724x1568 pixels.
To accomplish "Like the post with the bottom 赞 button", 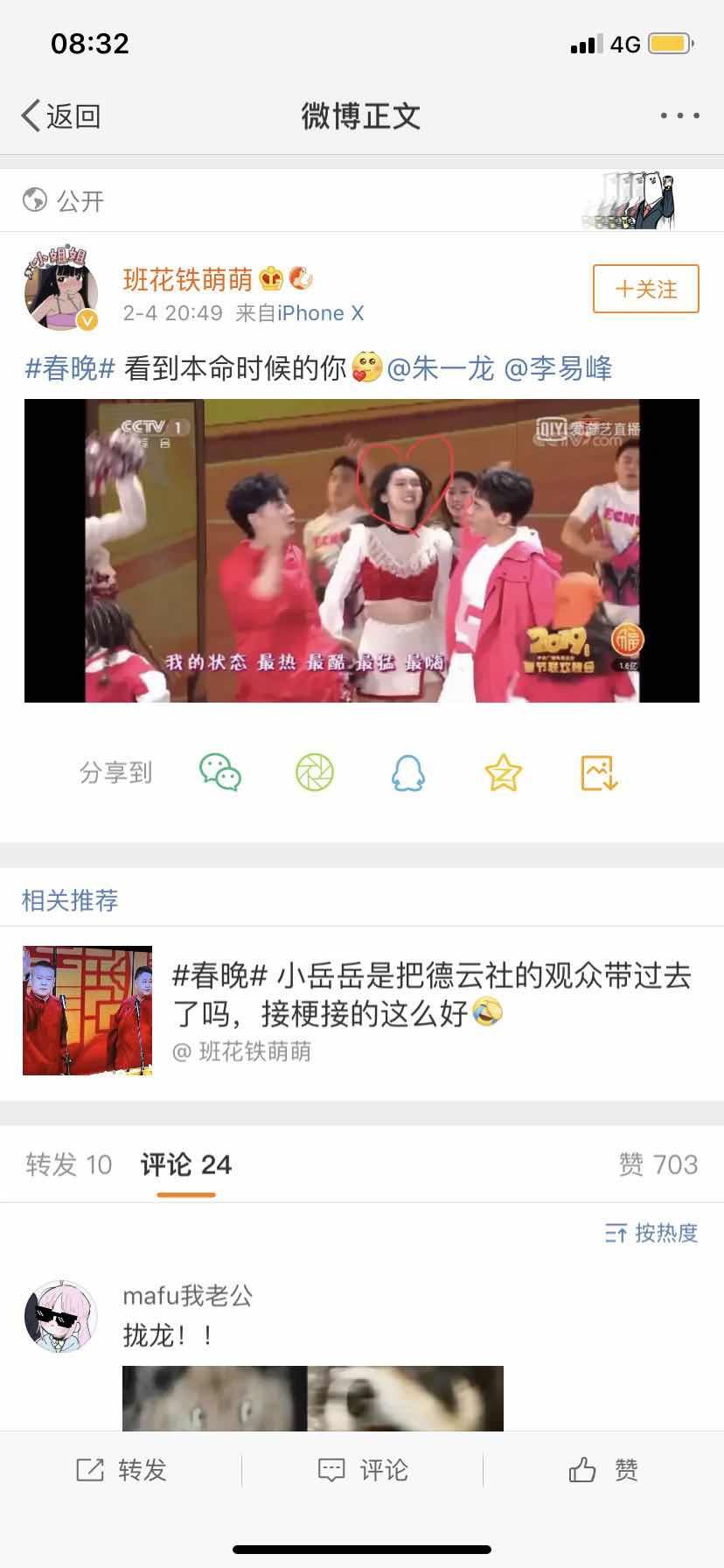I will (603, 1470).
